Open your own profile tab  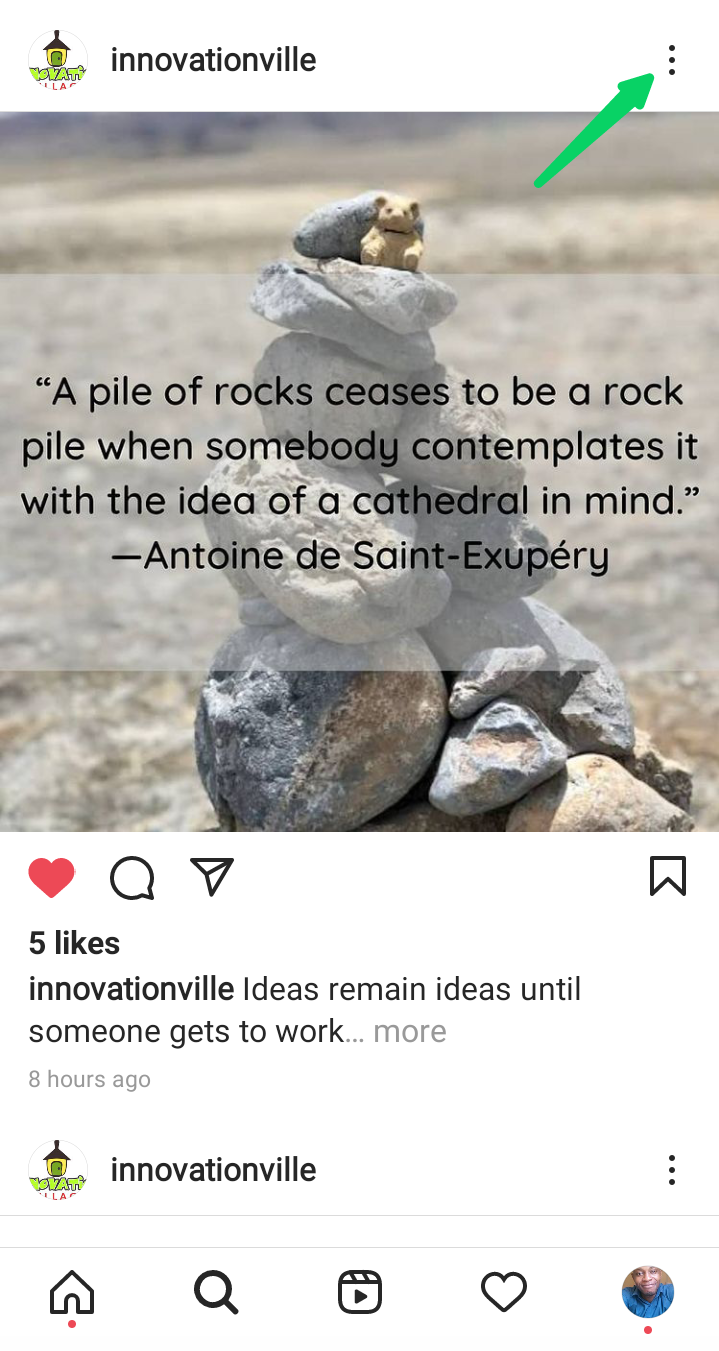(x=647, y=1292)
